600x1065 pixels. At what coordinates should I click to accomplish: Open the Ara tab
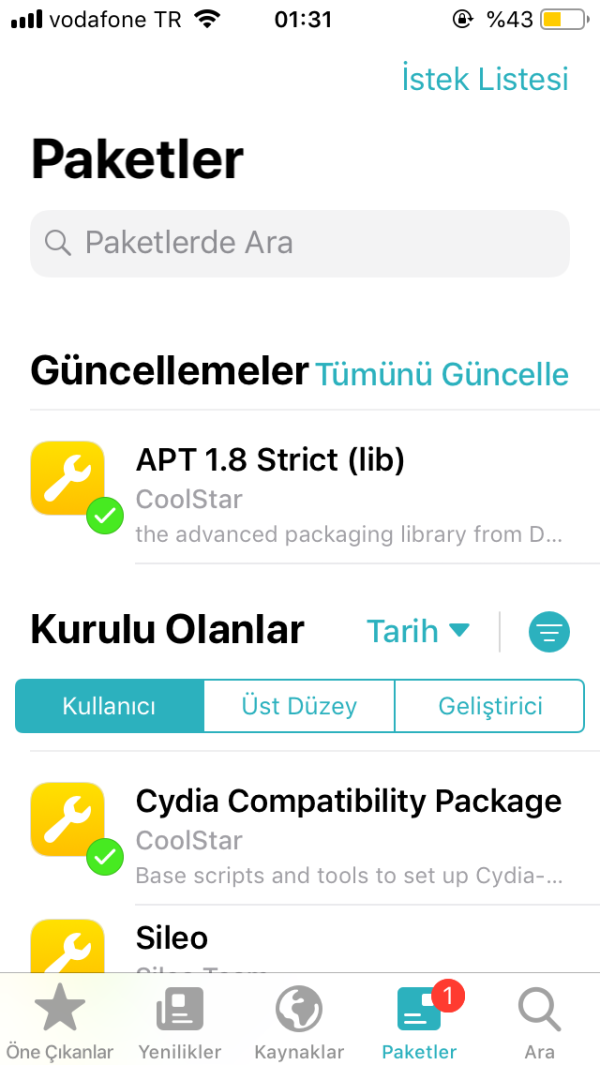point(540,1022)
